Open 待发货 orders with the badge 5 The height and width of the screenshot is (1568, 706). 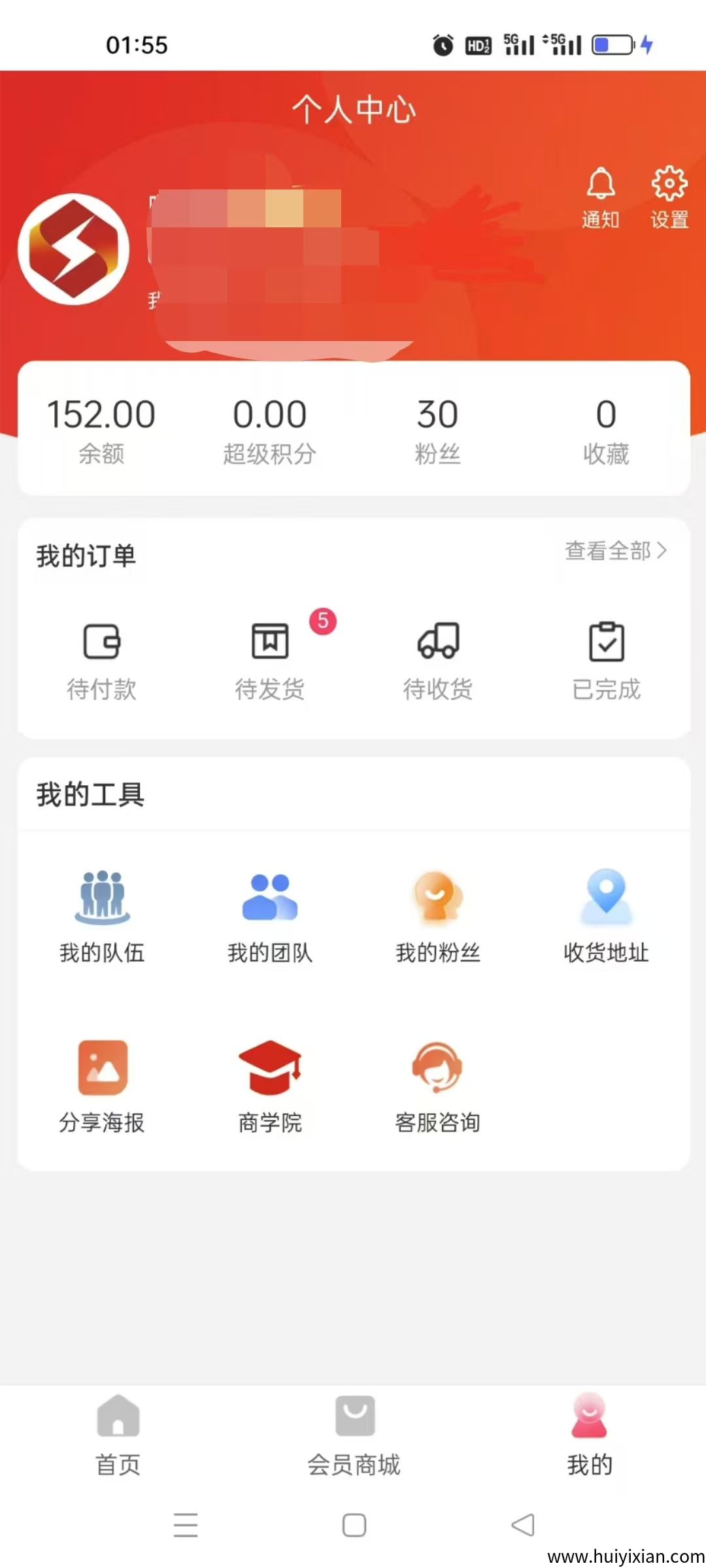[271, 657]
